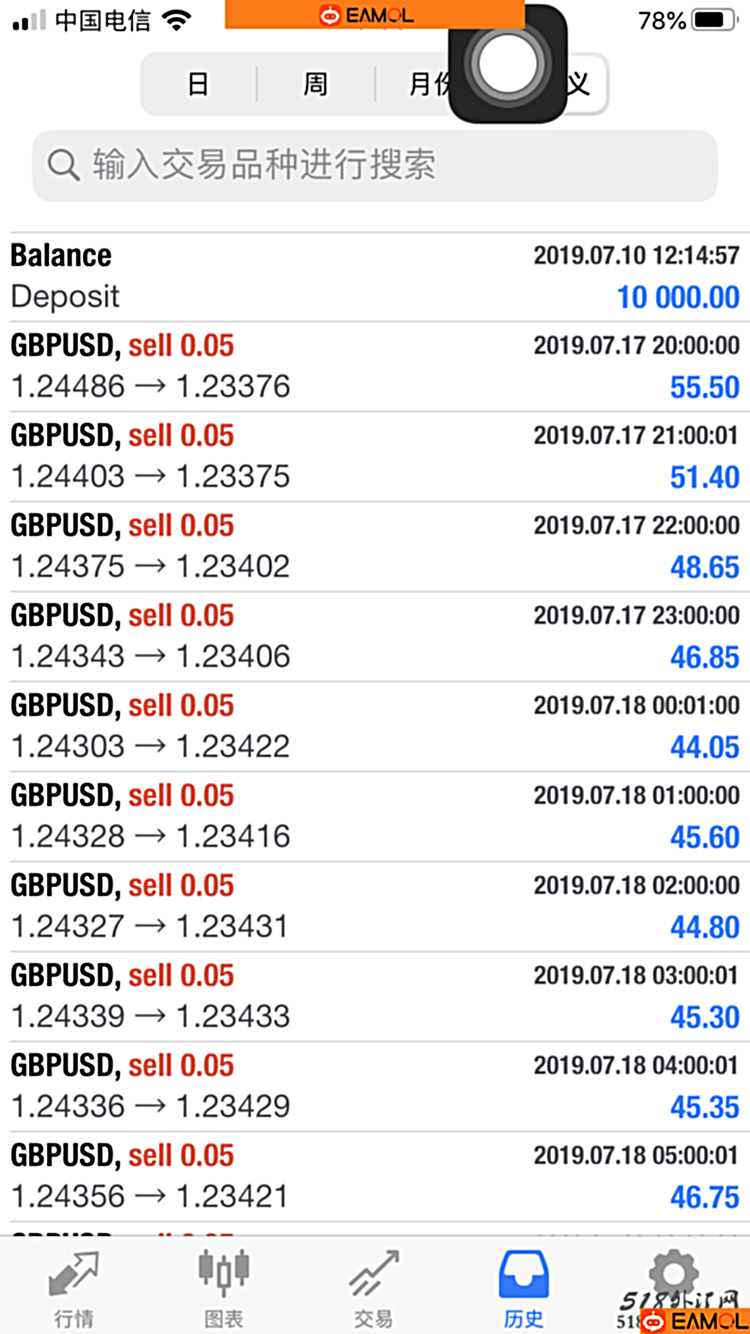Select the 日 period segment

point(199,84)
